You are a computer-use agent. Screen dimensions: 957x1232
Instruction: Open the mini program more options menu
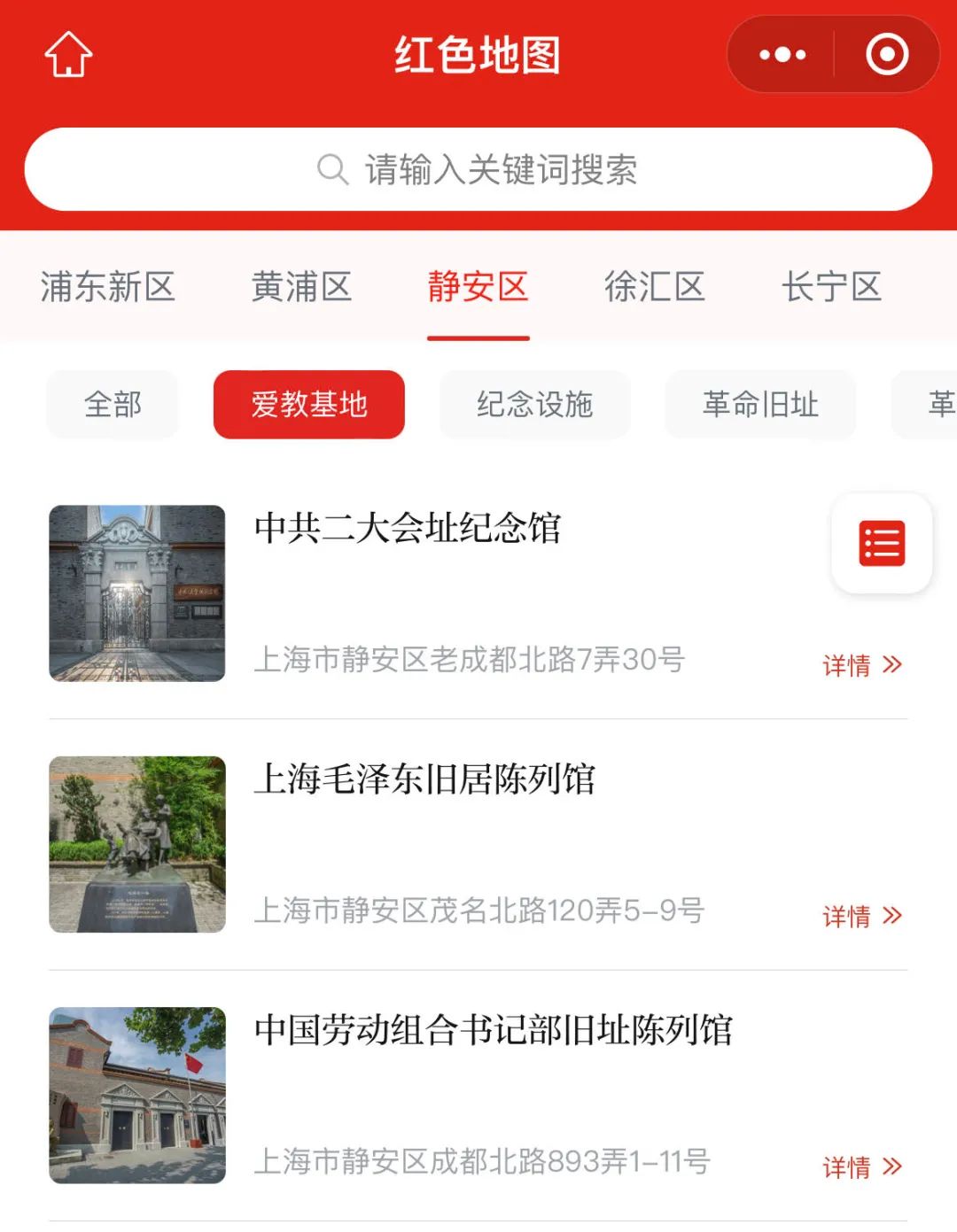click(x=782, y=55)
